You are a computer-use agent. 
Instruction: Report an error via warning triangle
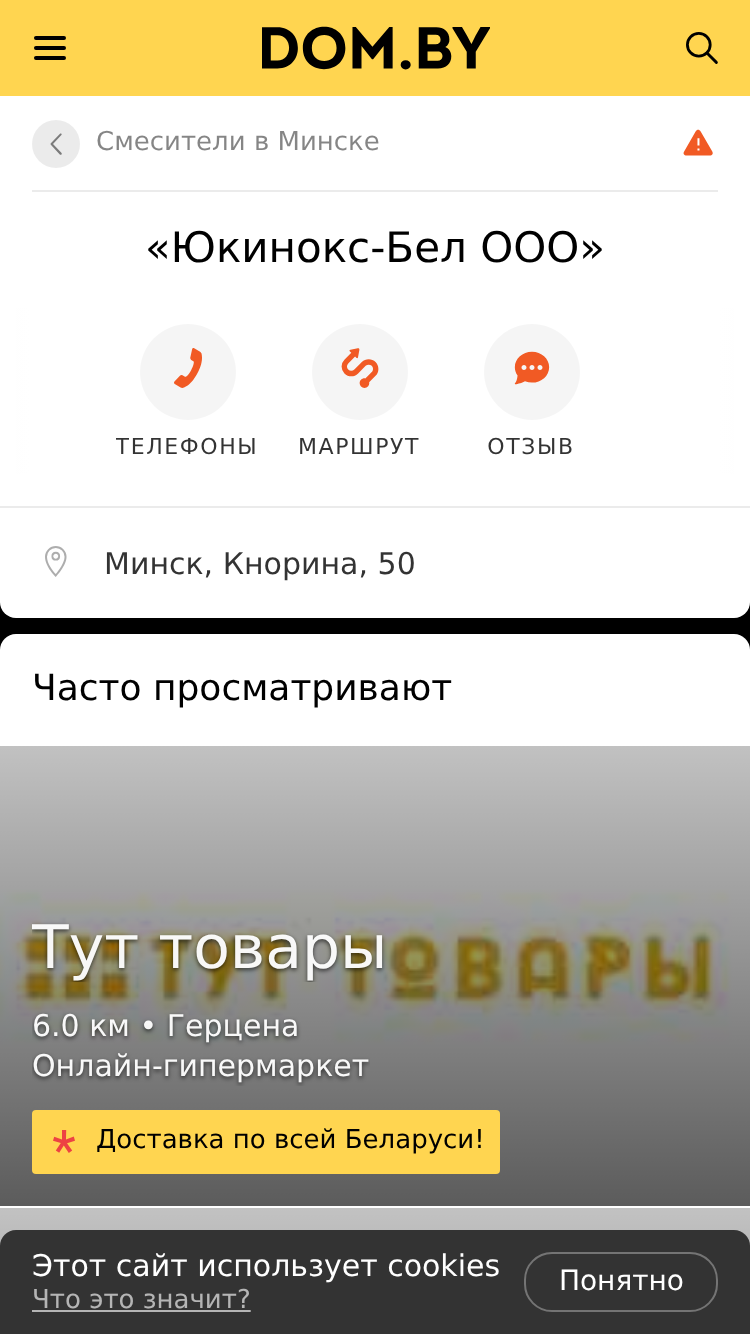(698, 143)
